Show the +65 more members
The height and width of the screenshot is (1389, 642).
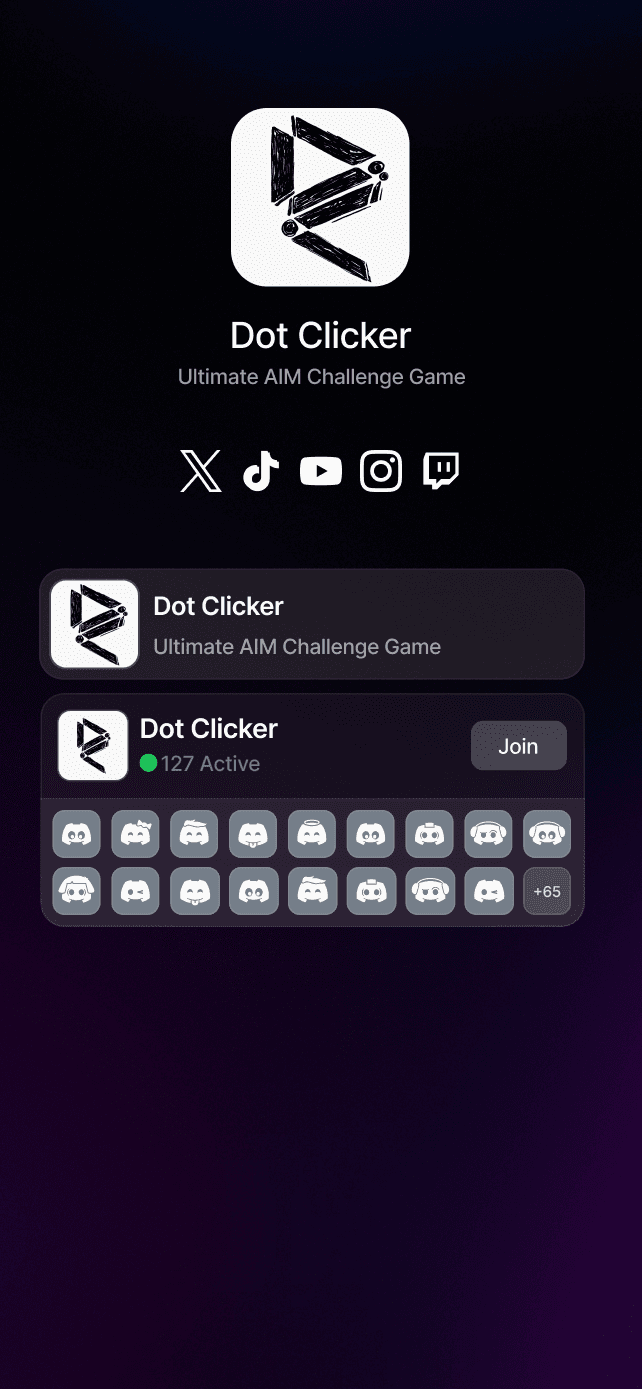pos(547,891)
